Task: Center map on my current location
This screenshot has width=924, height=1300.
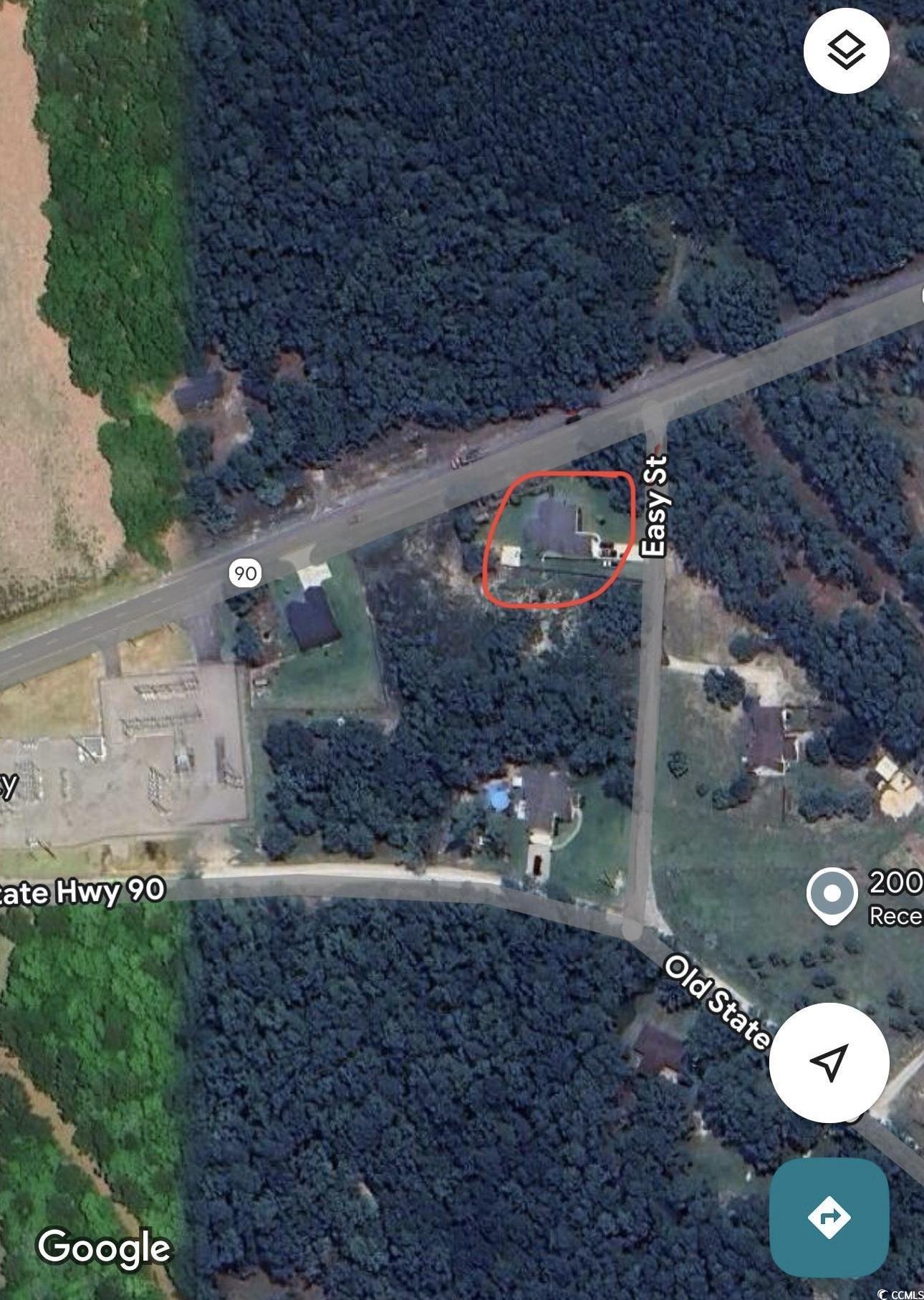Action: coord(829,1062)
